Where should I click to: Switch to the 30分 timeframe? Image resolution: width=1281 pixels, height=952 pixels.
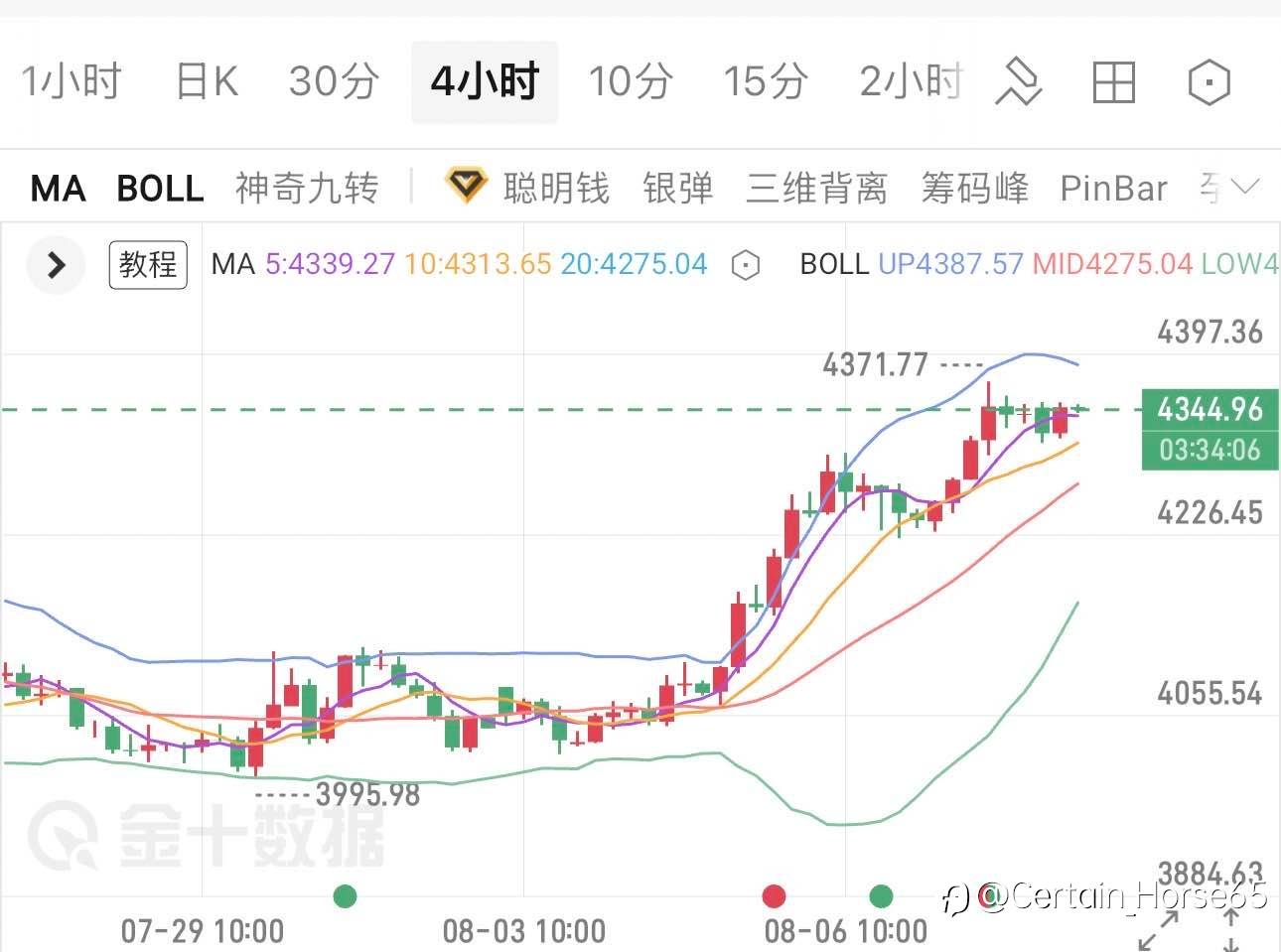point(334,81)
